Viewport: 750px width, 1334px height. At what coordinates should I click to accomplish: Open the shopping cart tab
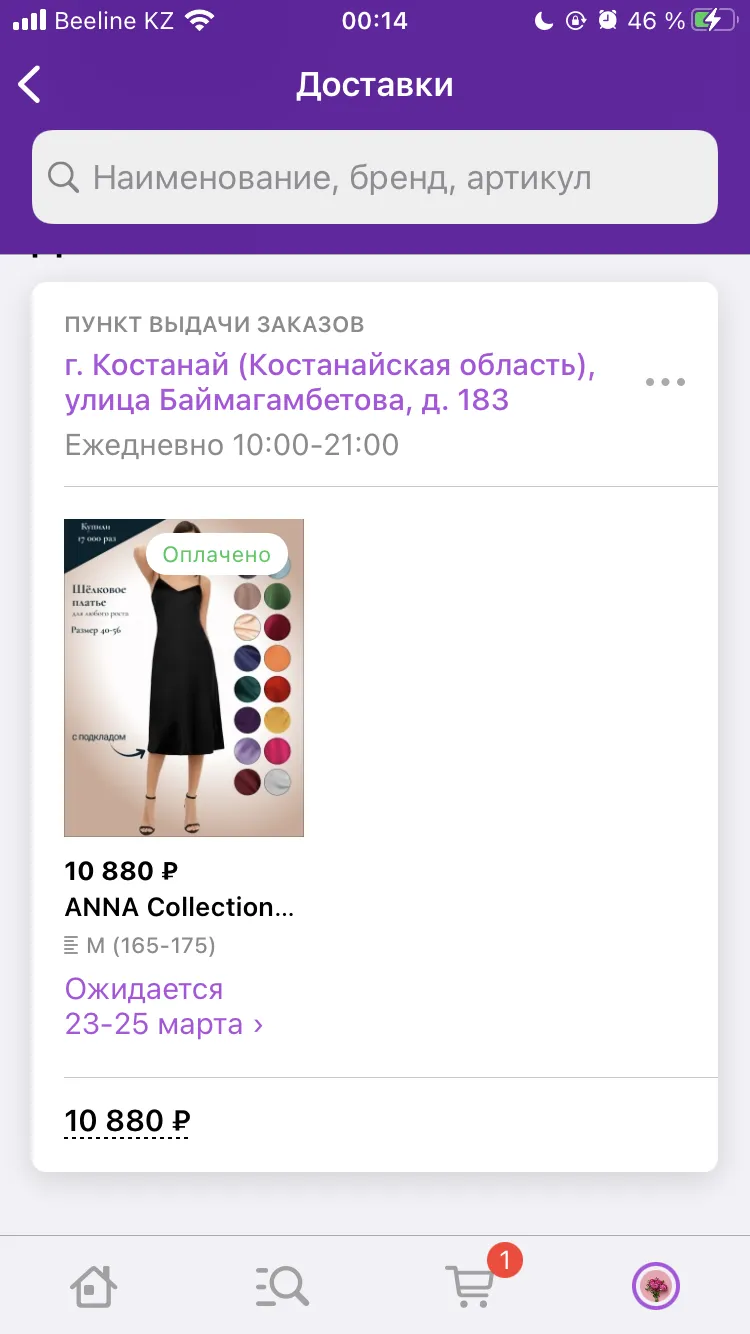470,1283
